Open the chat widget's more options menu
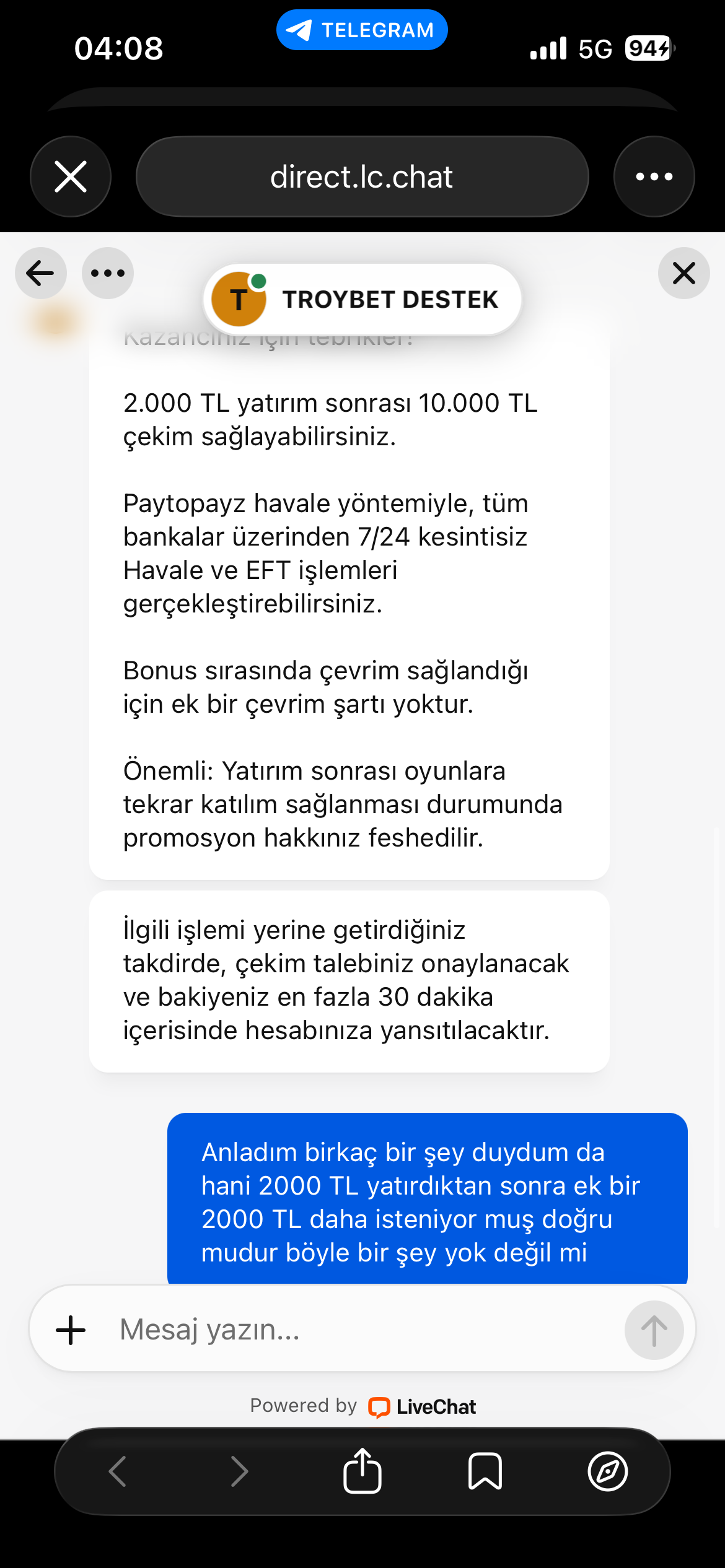 point(108,273)
